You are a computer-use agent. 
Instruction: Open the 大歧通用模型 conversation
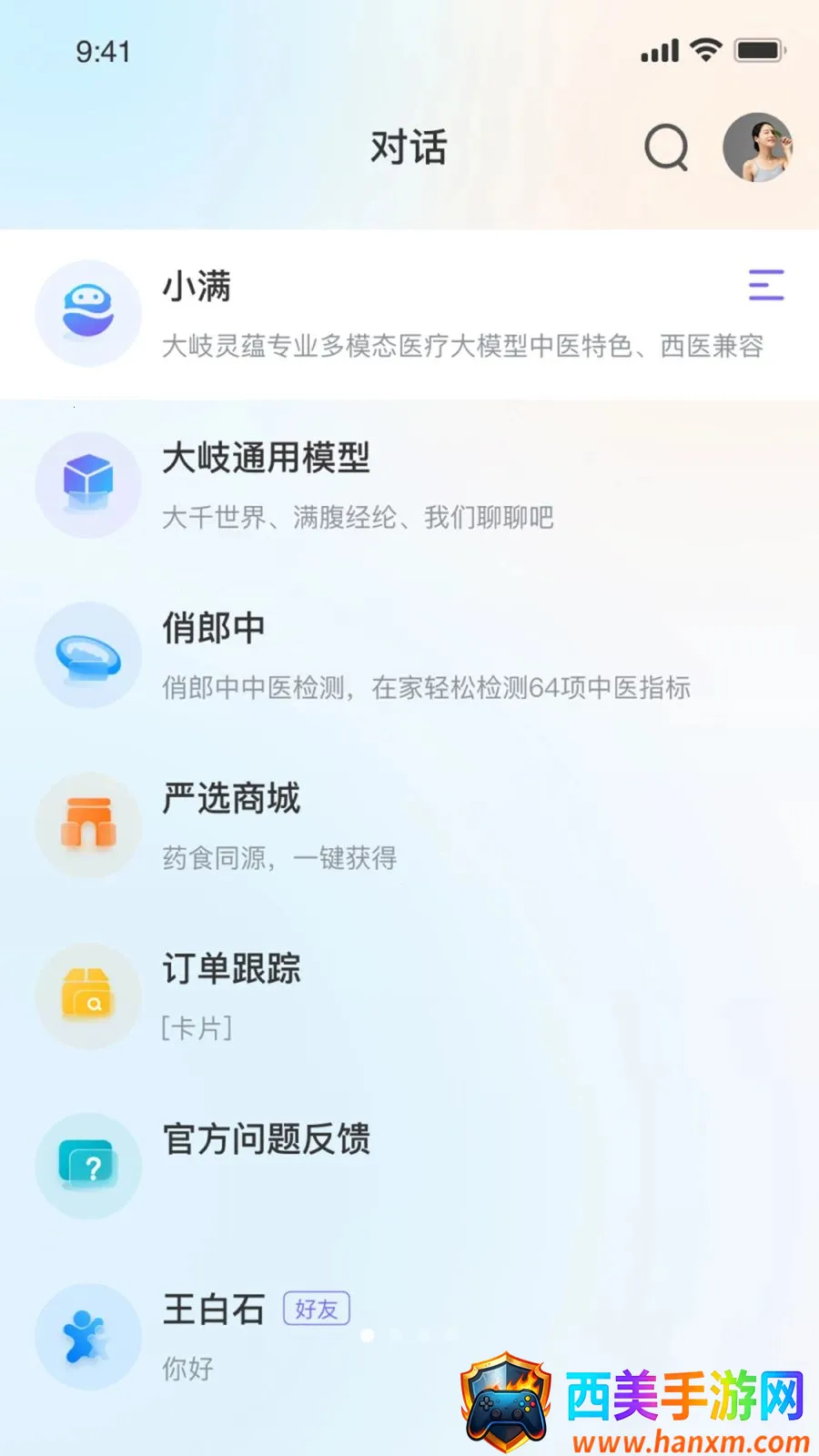(409, 485)
